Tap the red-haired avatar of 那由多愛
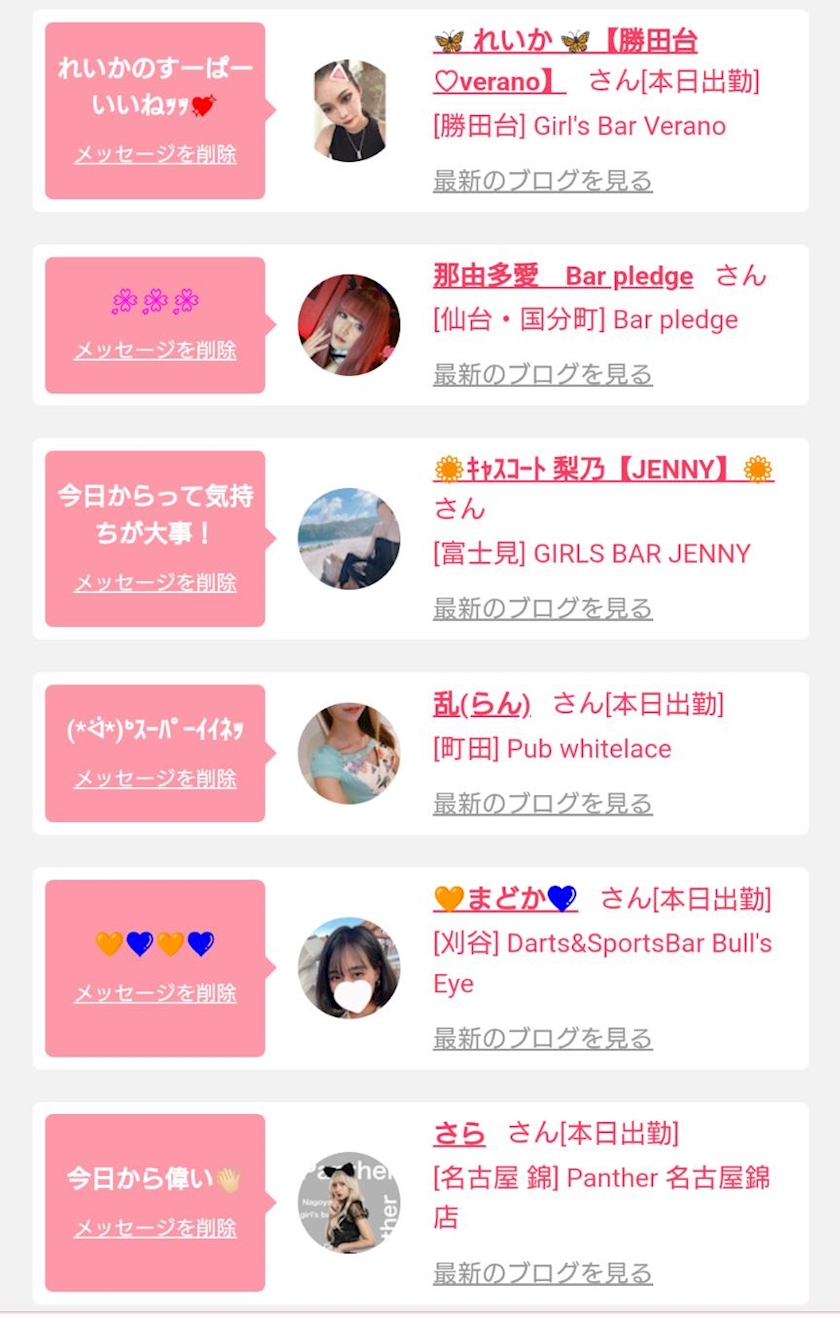Screen dimensions: 840x1319 pyautogui.click(x=349, y=325)
